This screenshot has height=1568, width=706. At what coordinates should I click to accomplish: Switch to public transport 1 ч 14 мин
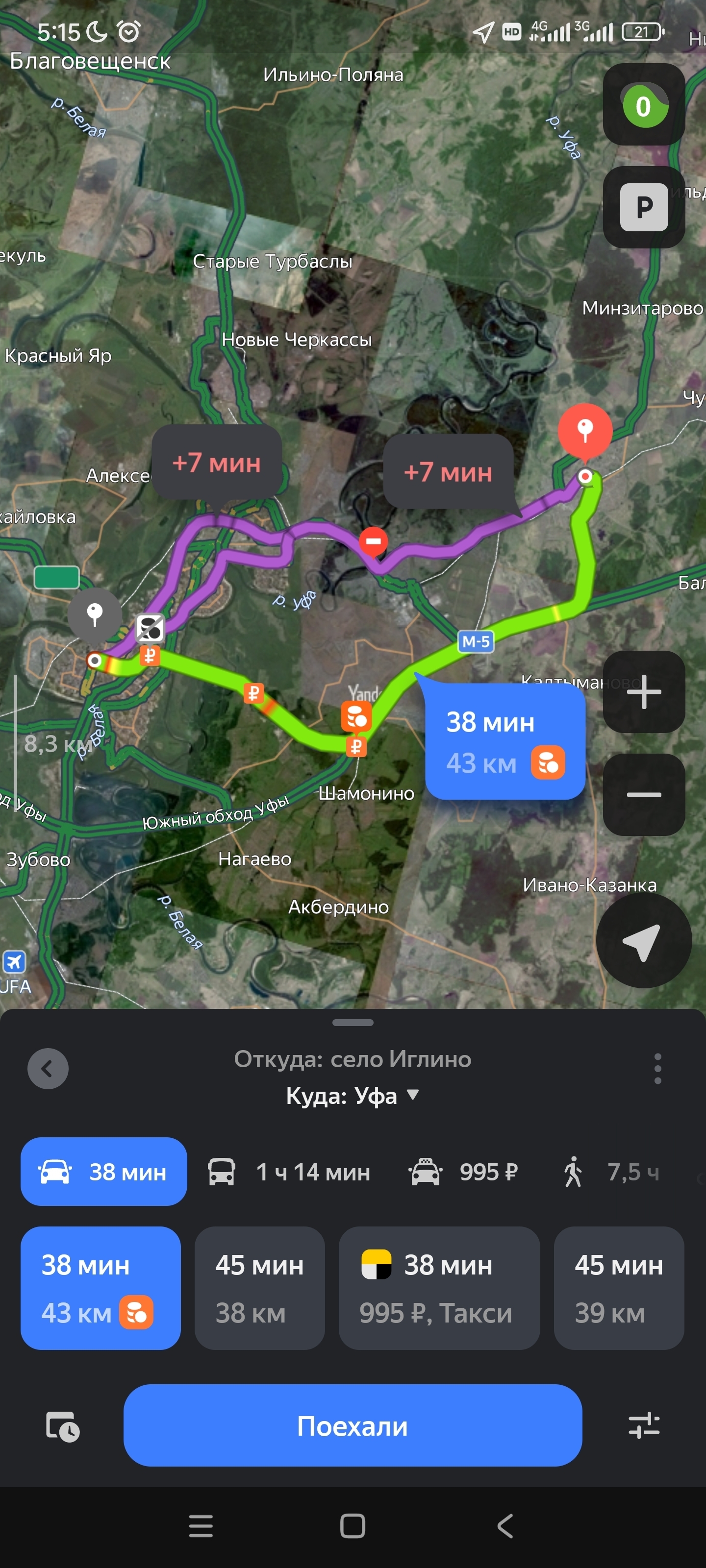point(289,1172)
